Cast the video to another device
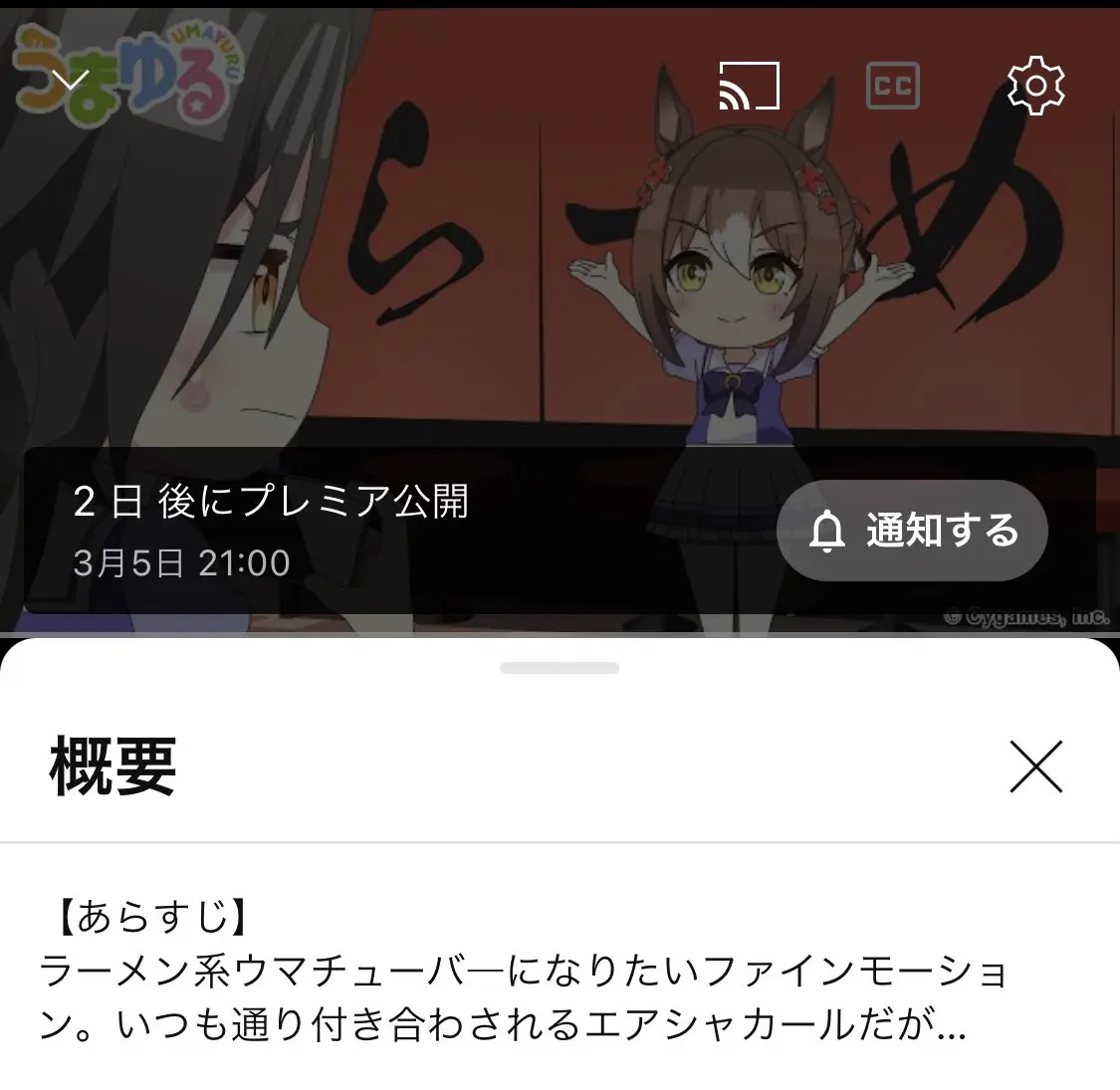Viewport: 1120px width, 1090px height. 749,86
